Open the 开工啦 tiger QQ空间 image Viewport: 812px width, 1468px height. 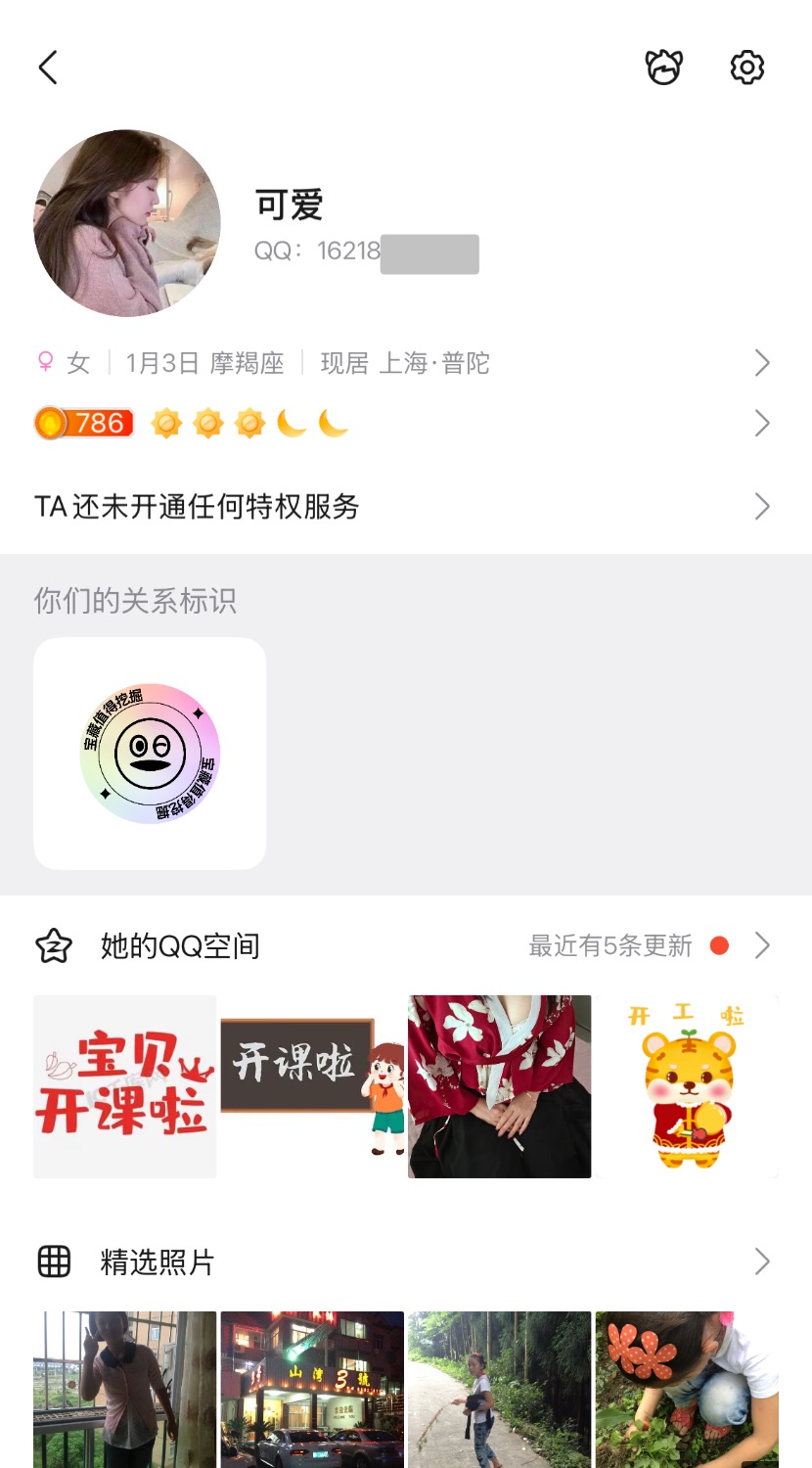687,1086
